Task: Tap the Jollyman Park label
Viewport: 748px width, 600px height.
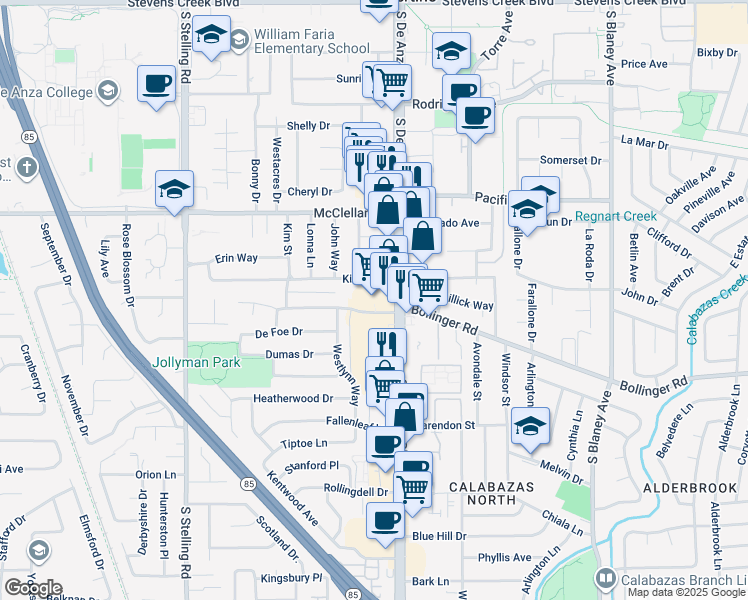Action: click(197, 362)
